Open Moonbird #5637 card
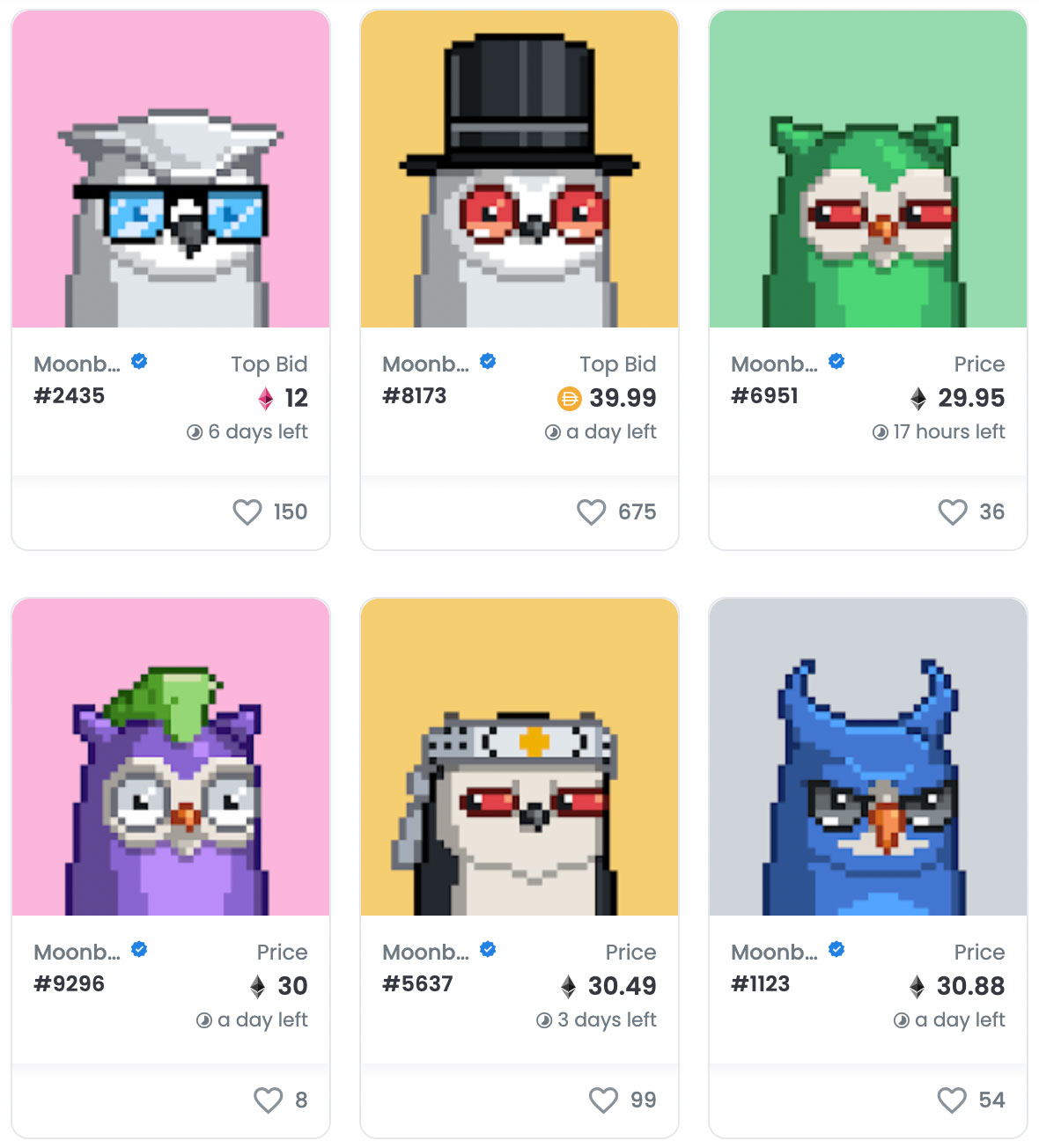The height and width of the screenshot is (1148, 1039). (x=519, y=758)
